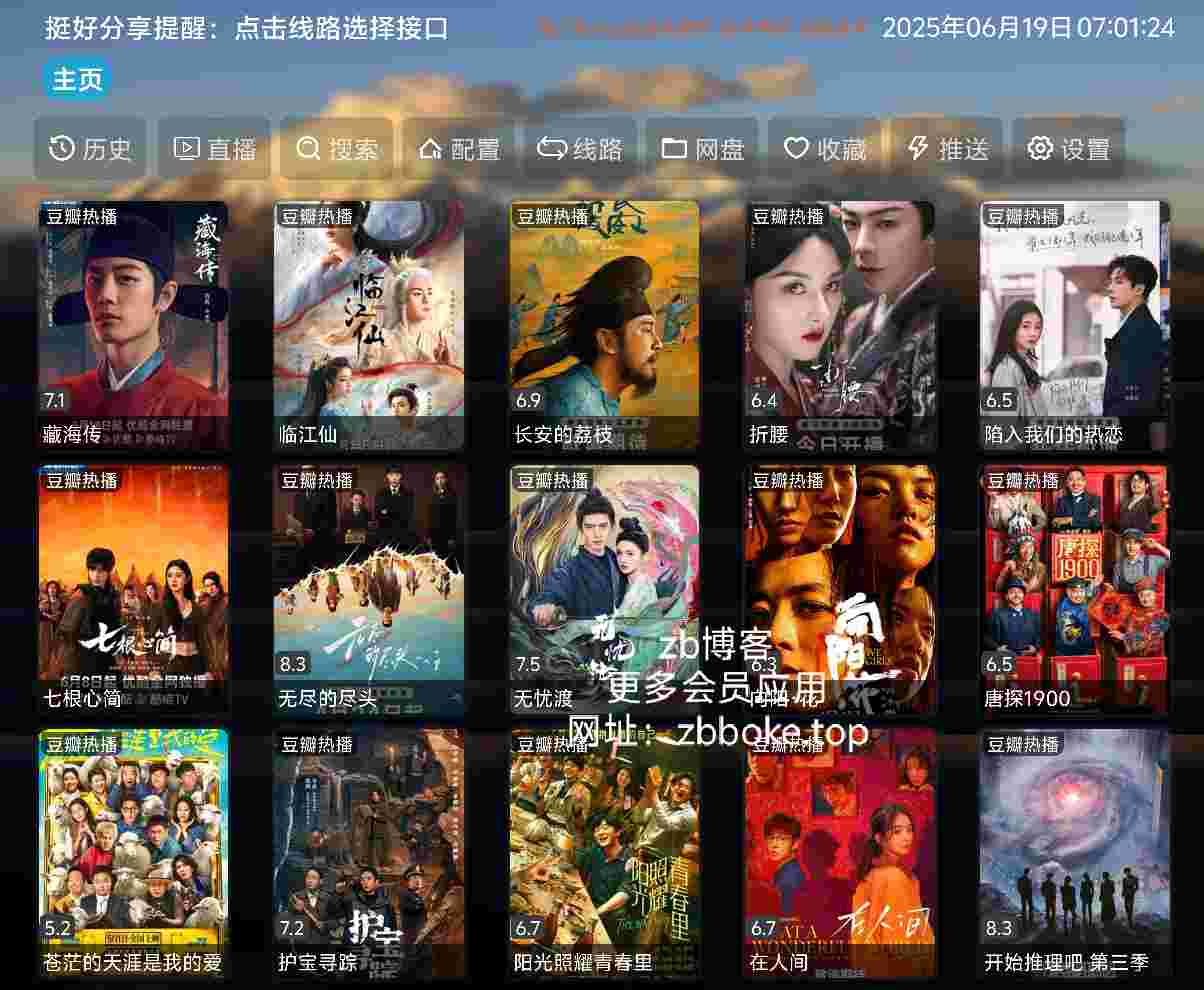Open 配置 configuration
1204x990 pixels.
tap(459, 149)
